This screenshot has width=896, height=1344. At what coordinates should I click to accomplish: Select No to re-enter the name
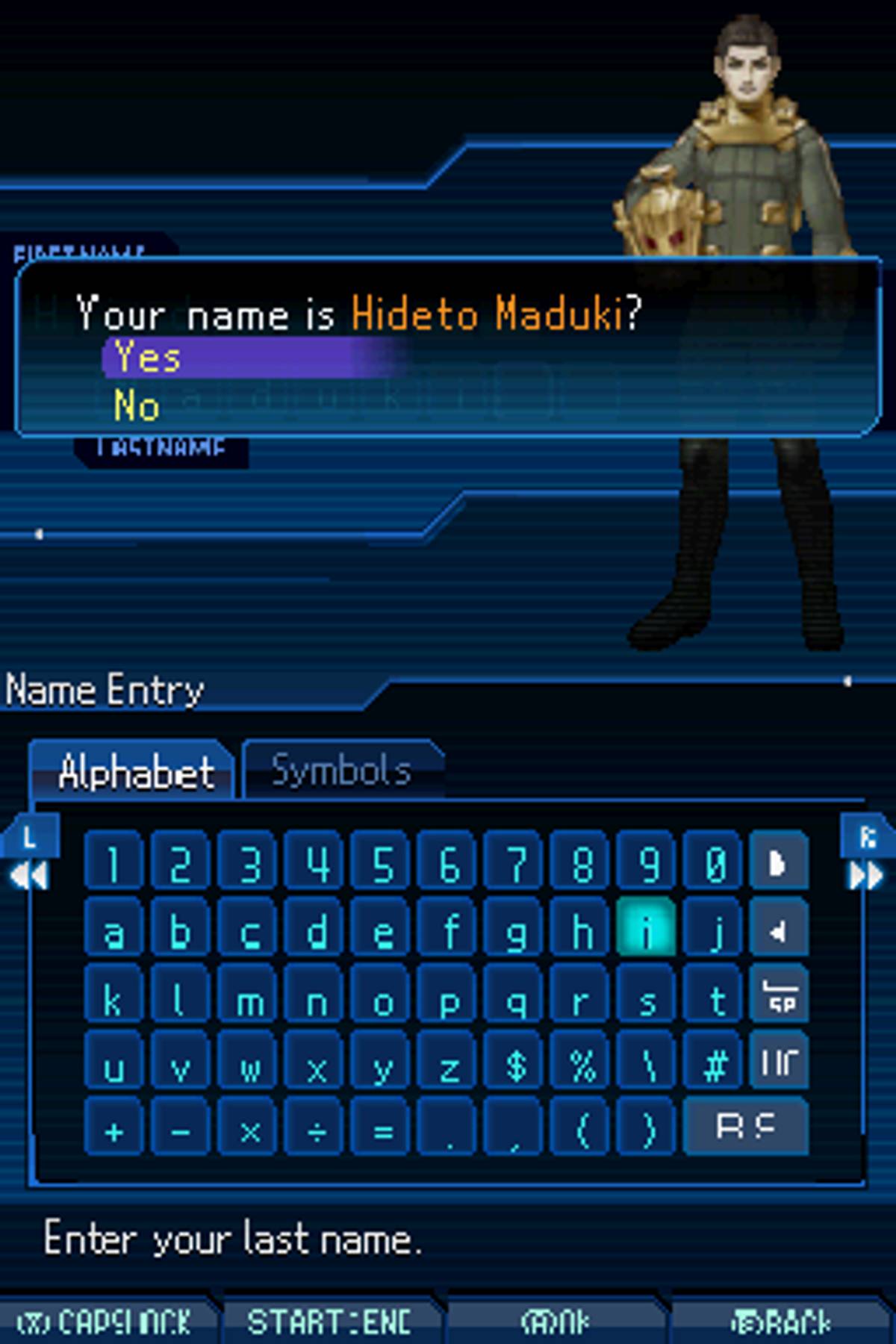pyautogui.click(x=137, y=407)
